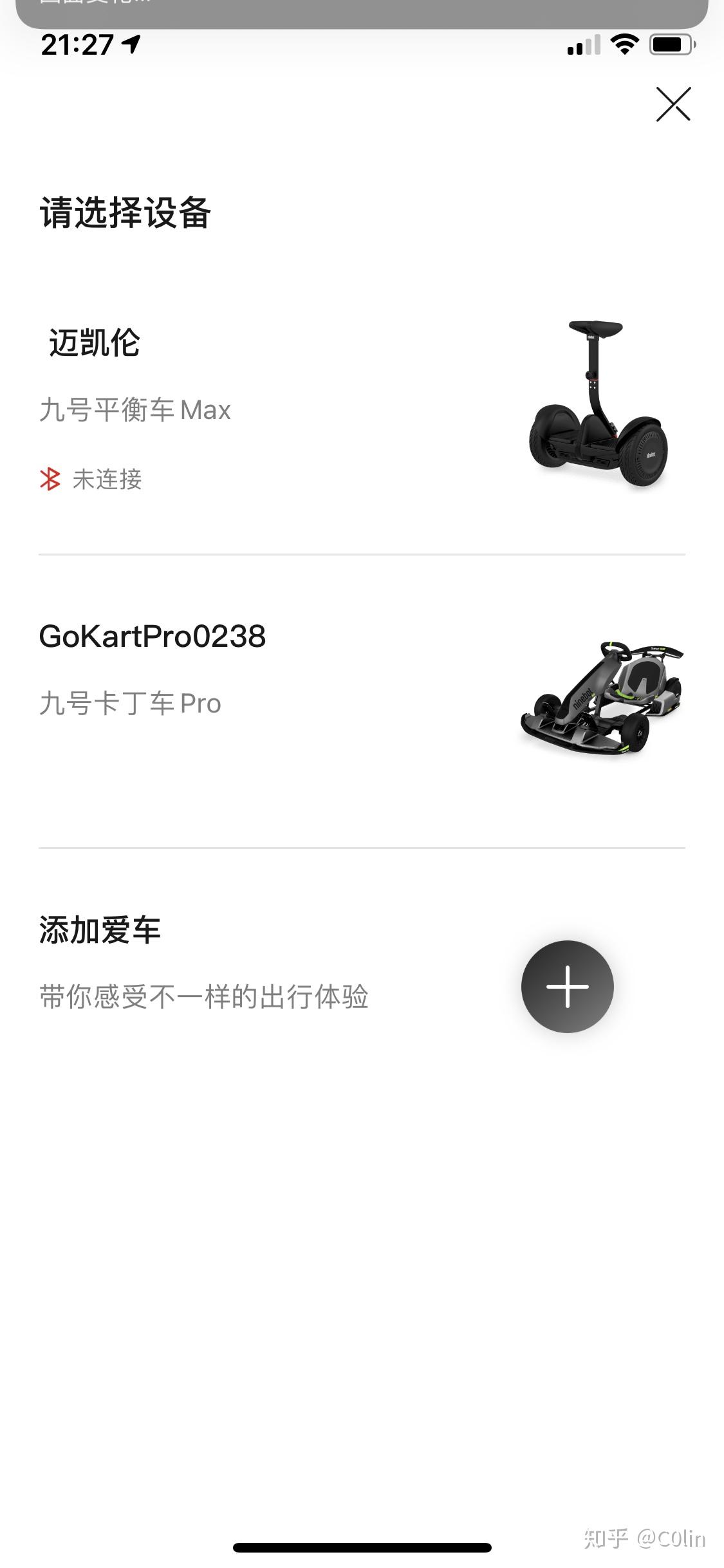Viewport: 724px width, 1568px height.
Task: Tap the Wi-Fi icon in the status bar
Action: point(622,44)
